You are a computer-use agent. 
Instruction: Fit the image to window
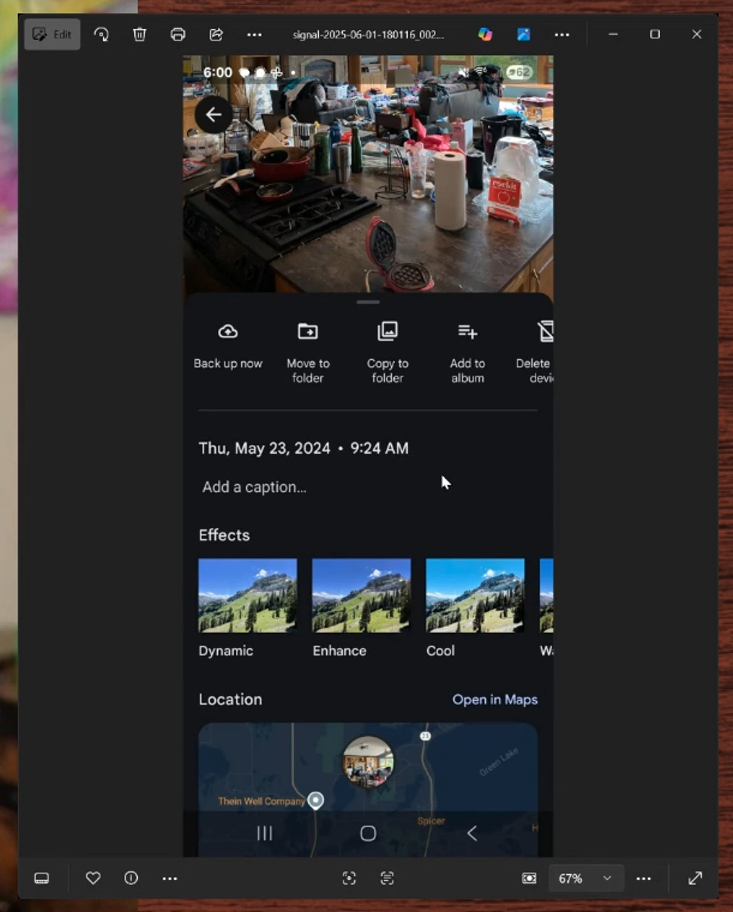tap(529, 878)
